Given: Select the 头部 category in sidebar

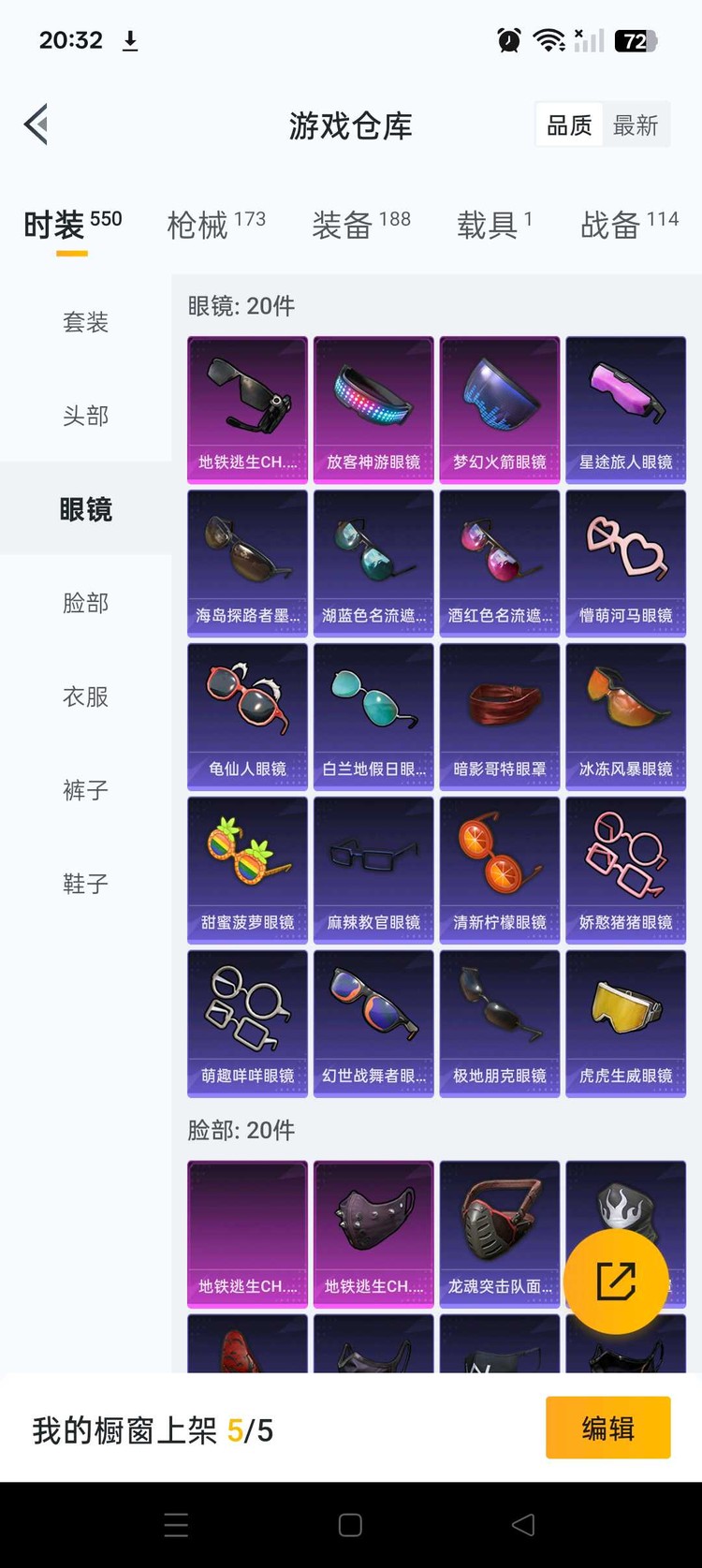Looking at the screenshot, I should (x=85, y=416).
